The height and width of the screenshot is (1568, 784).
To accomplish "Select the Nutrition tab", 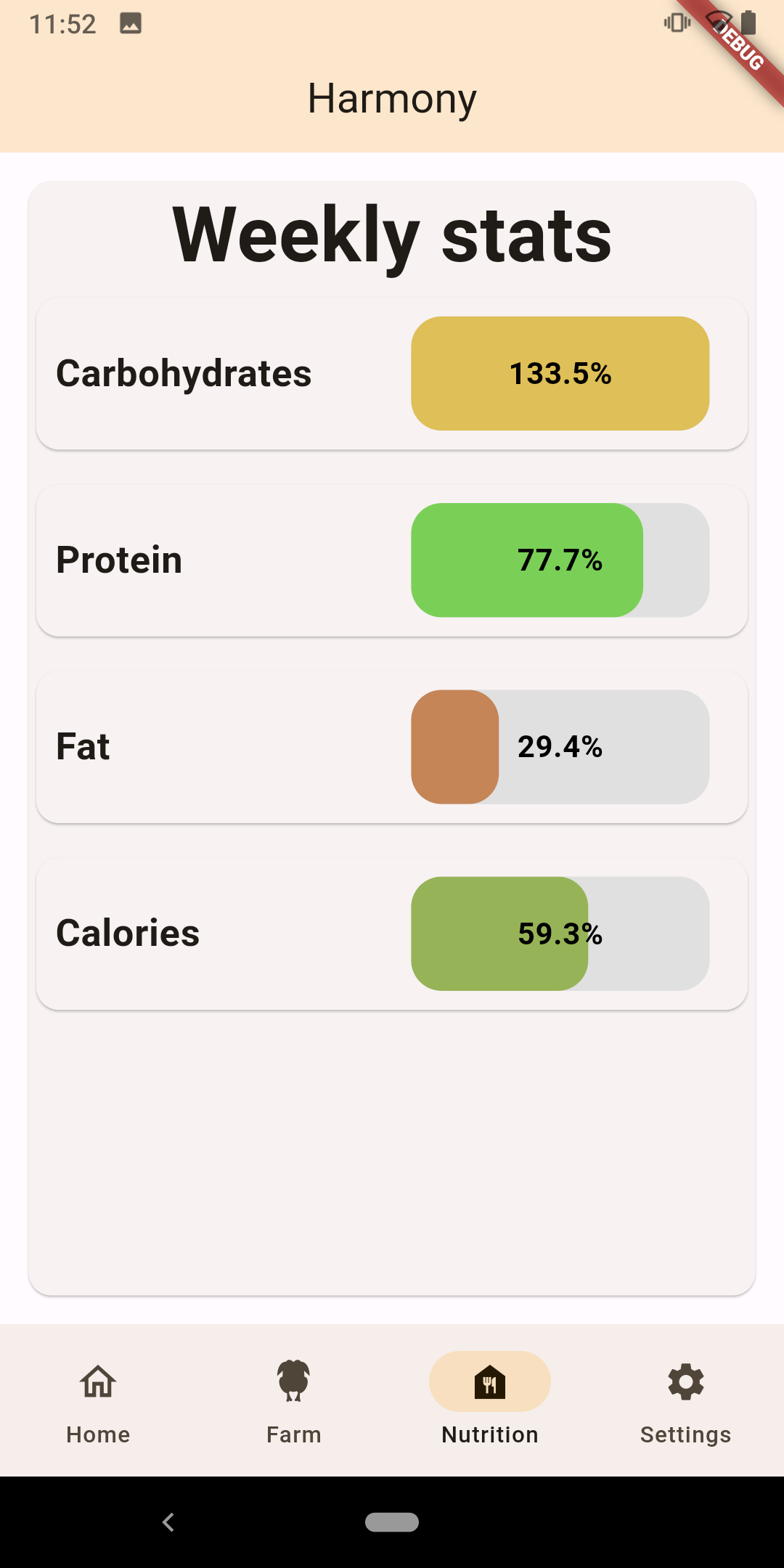I will 490,1401.
